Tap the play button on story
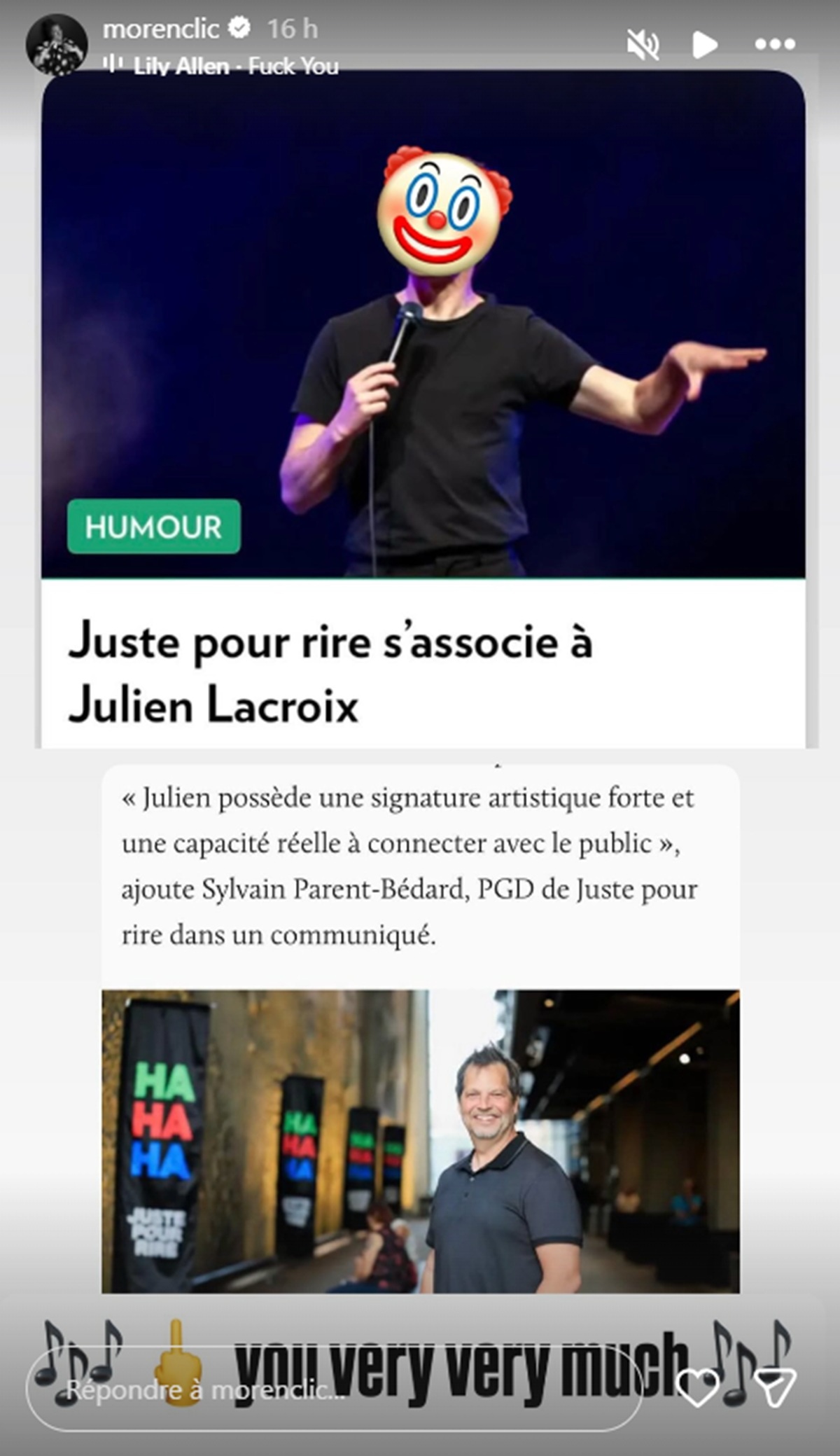Image resolution: width=840 pixels, height=1456 pixels. [x=704, y=45]
